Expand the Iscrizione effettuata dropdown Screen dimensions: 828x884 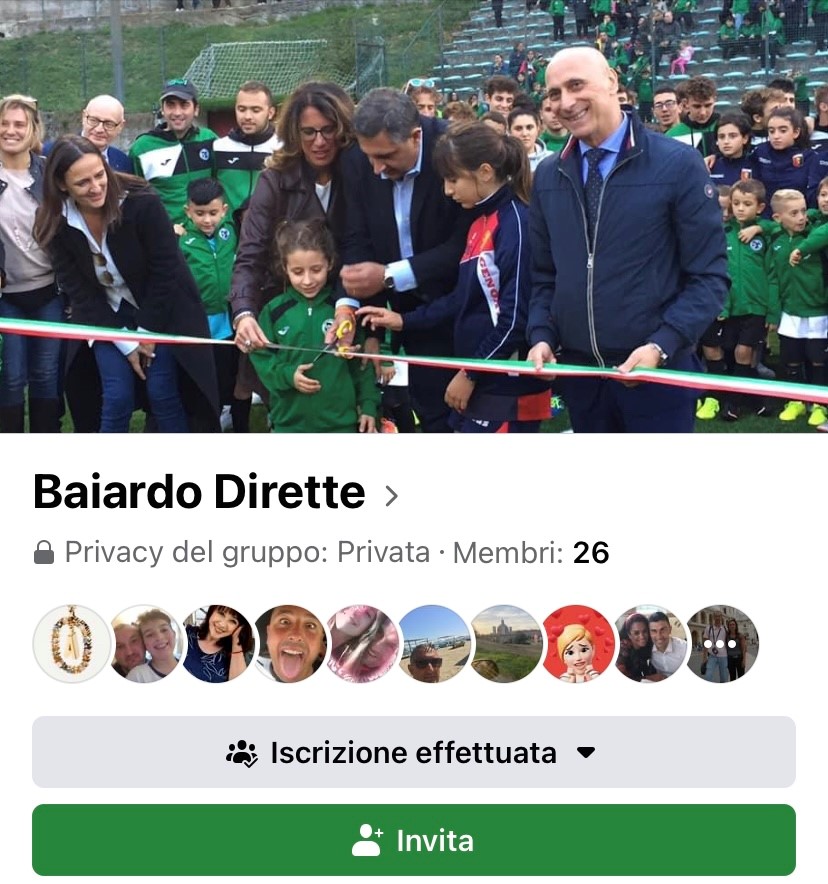413,752
